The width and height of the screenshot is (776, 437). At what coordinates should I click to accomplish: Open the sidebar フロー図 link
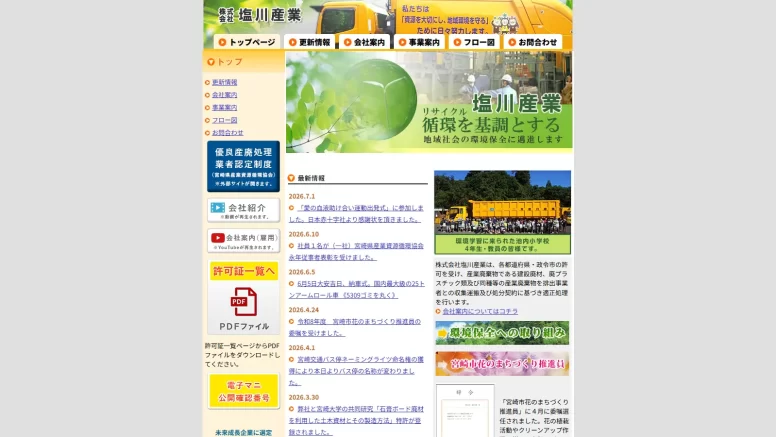click(x=224, y=120)
